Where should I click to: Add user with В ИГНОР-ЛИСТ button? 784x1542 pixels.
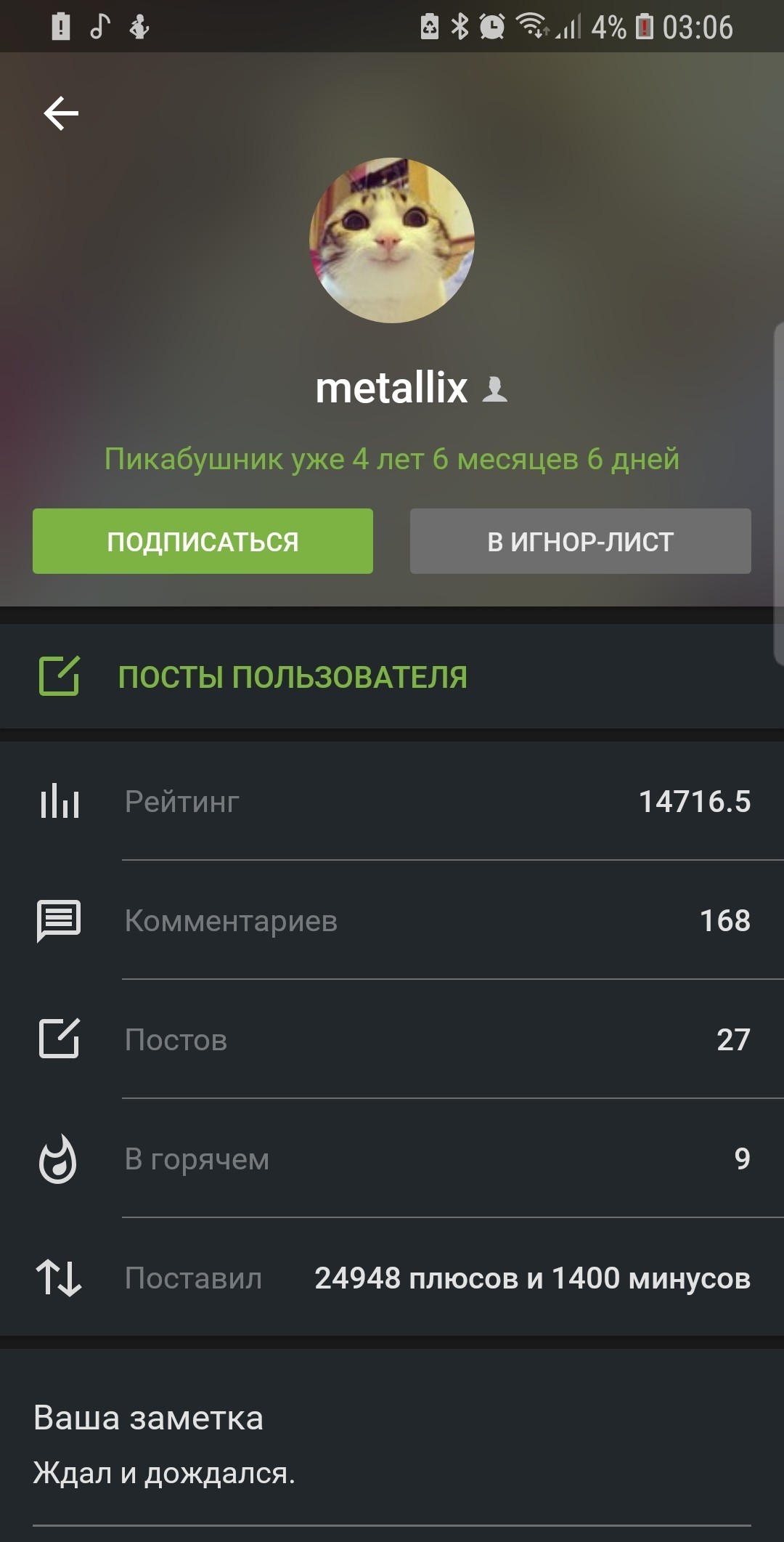pos(580,541)
